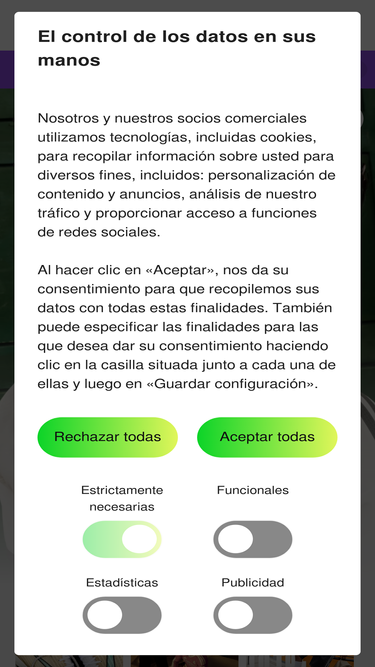The height and width of the screenshot is (667, 375).
Task: Reject all cookies with Rechazar todas
Action: [x=108, y=437]
